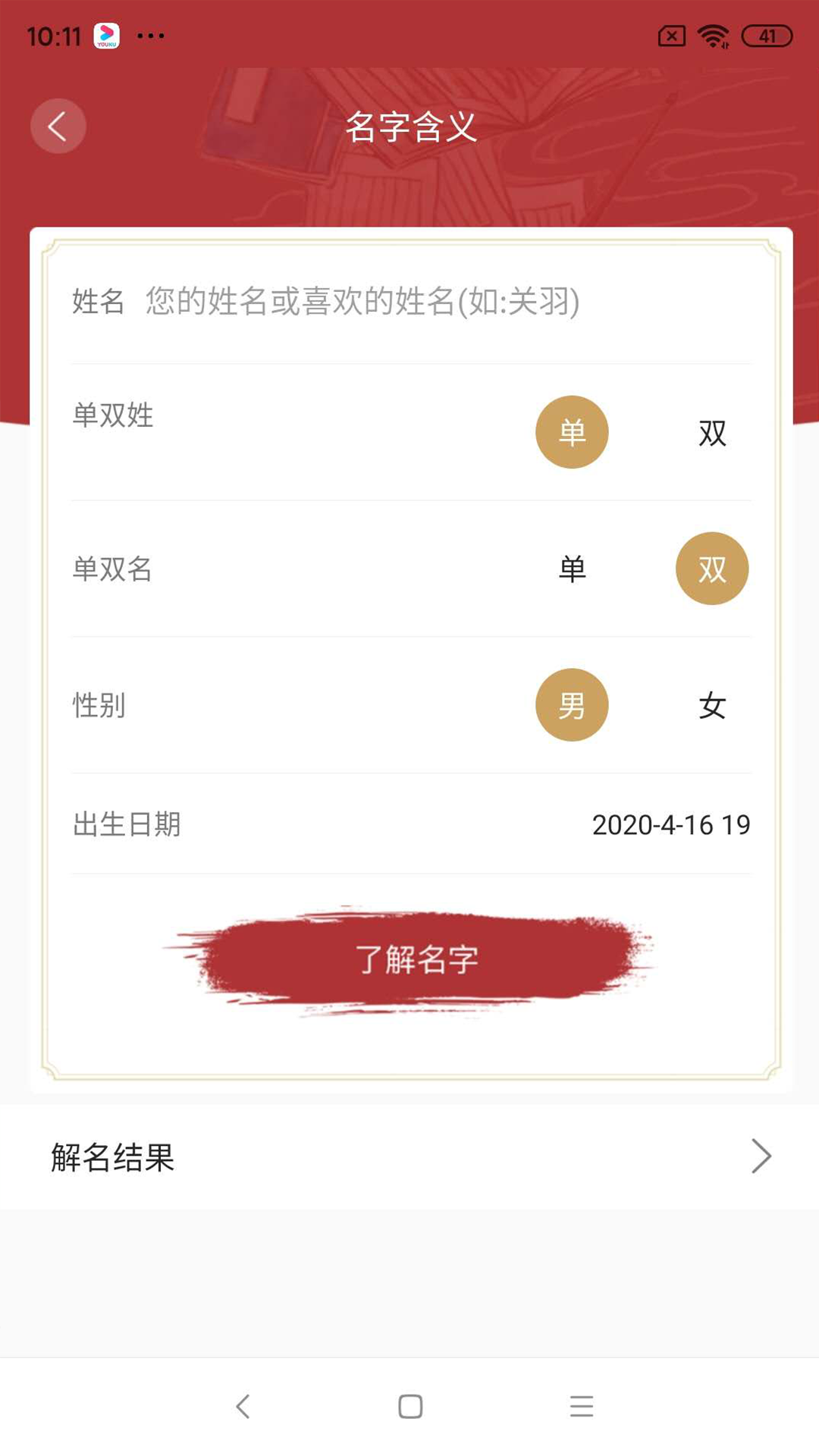Tap the chevron next to 解名结果

[x=762, y=1156]
